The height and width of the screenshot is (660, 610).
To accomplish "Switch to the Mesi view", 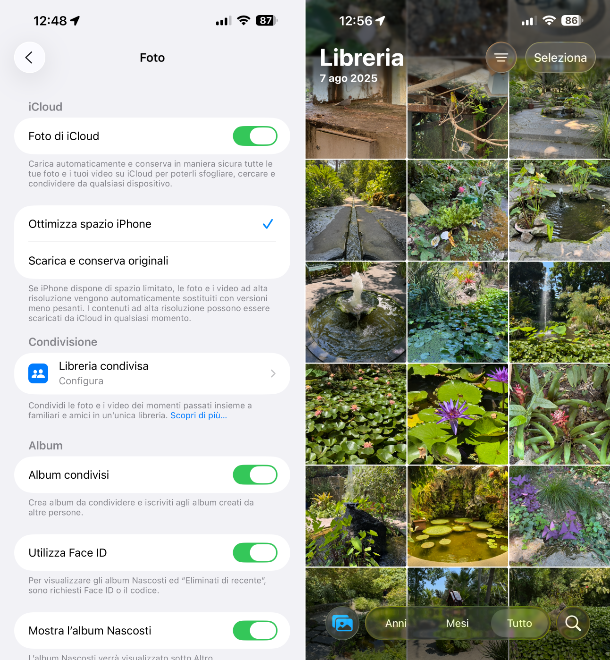I will pos(457,623).
